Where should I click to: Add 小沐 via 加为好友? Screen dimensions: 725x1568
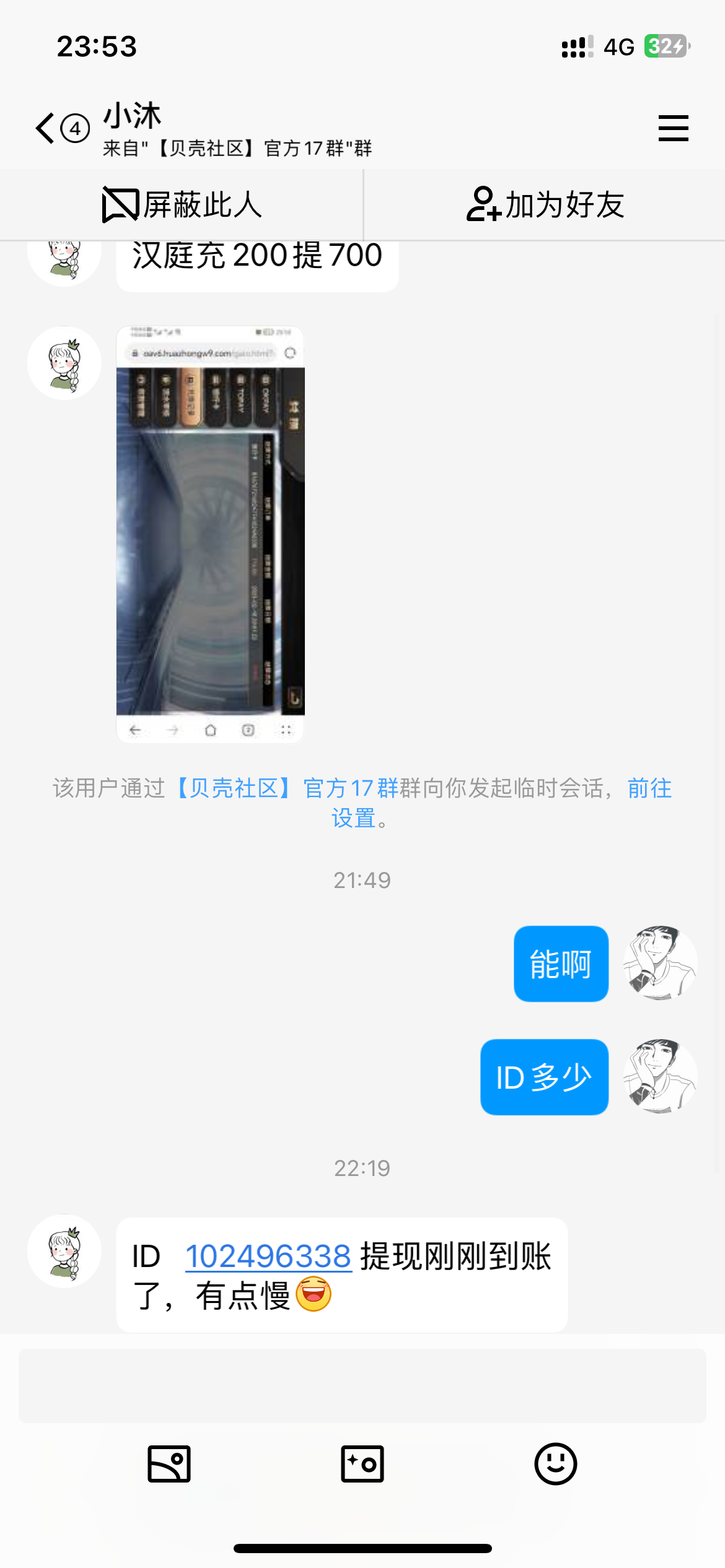coord(545,205)
